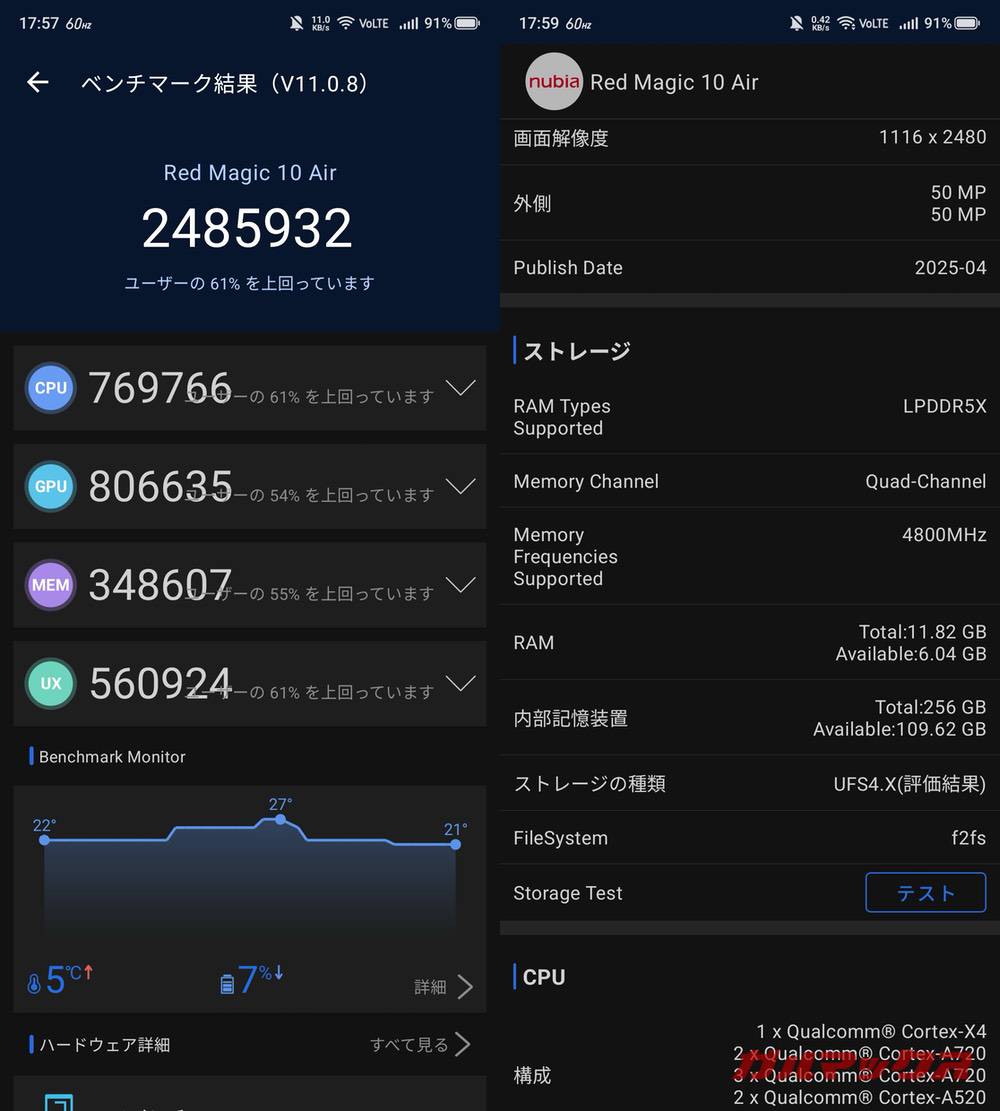Screen dimensions: 1000x1111
Task: Click the MEM score badge icon
Action: [x=50, y=585]
